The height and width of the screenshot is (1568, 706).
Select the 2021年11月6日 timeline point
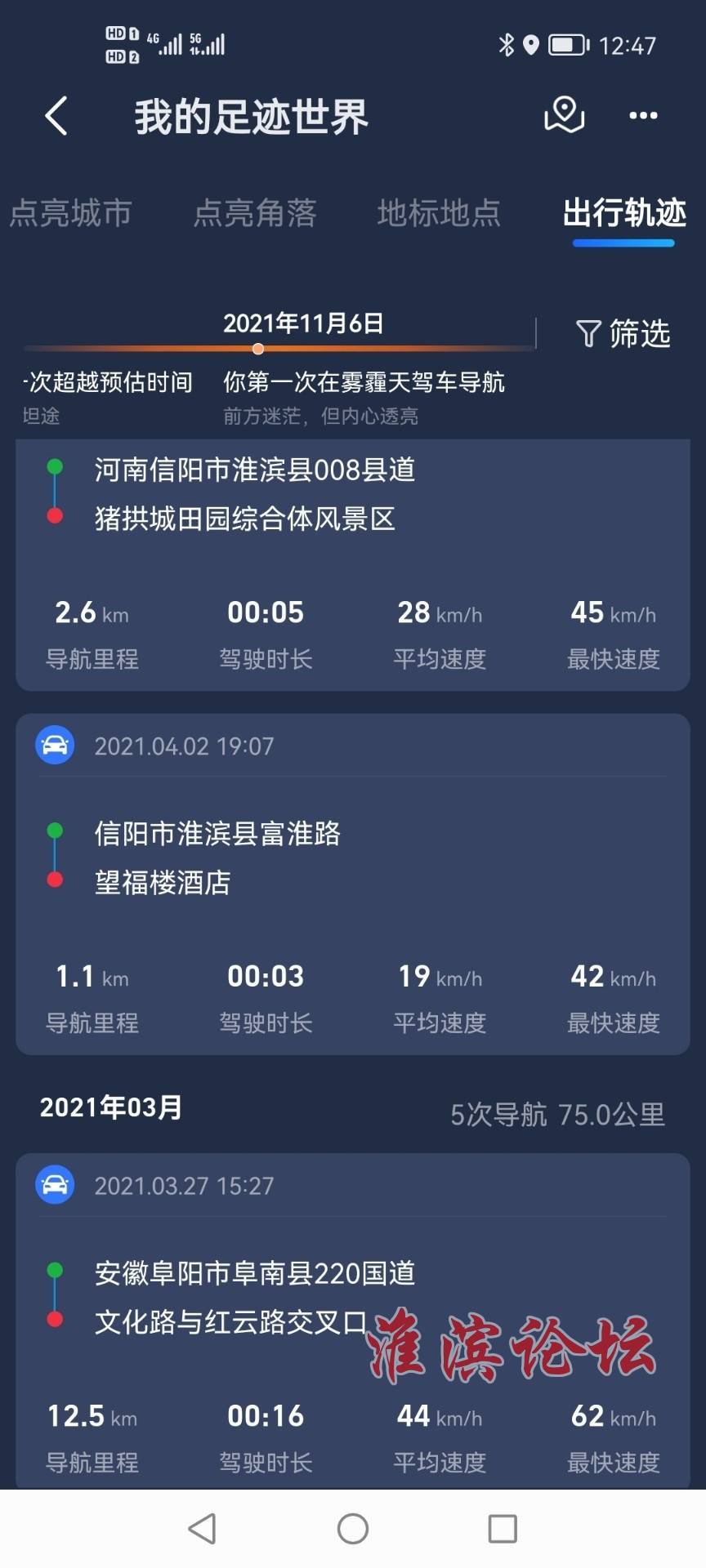pos(258,349)
